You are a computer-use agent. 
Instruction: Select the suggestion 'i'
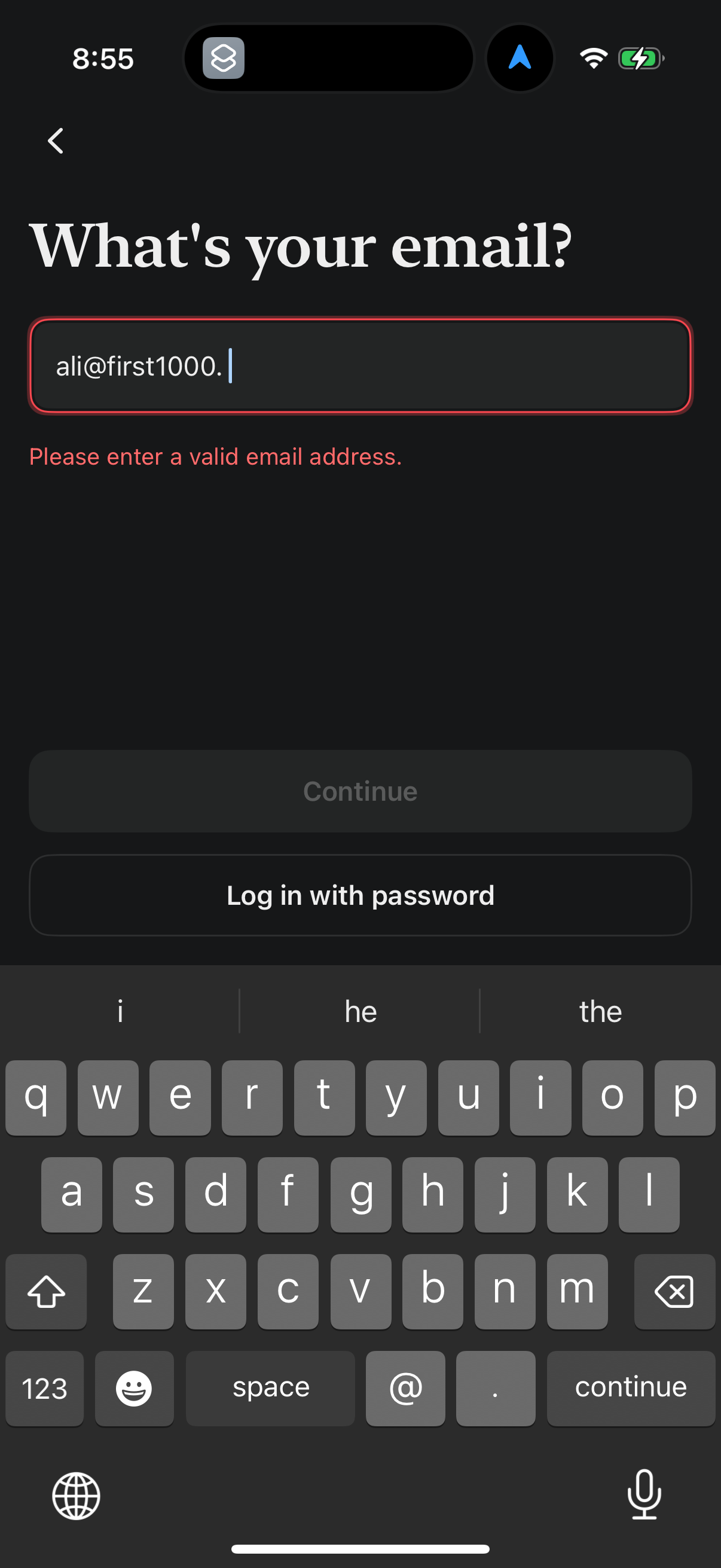[x=120, y=1011]
